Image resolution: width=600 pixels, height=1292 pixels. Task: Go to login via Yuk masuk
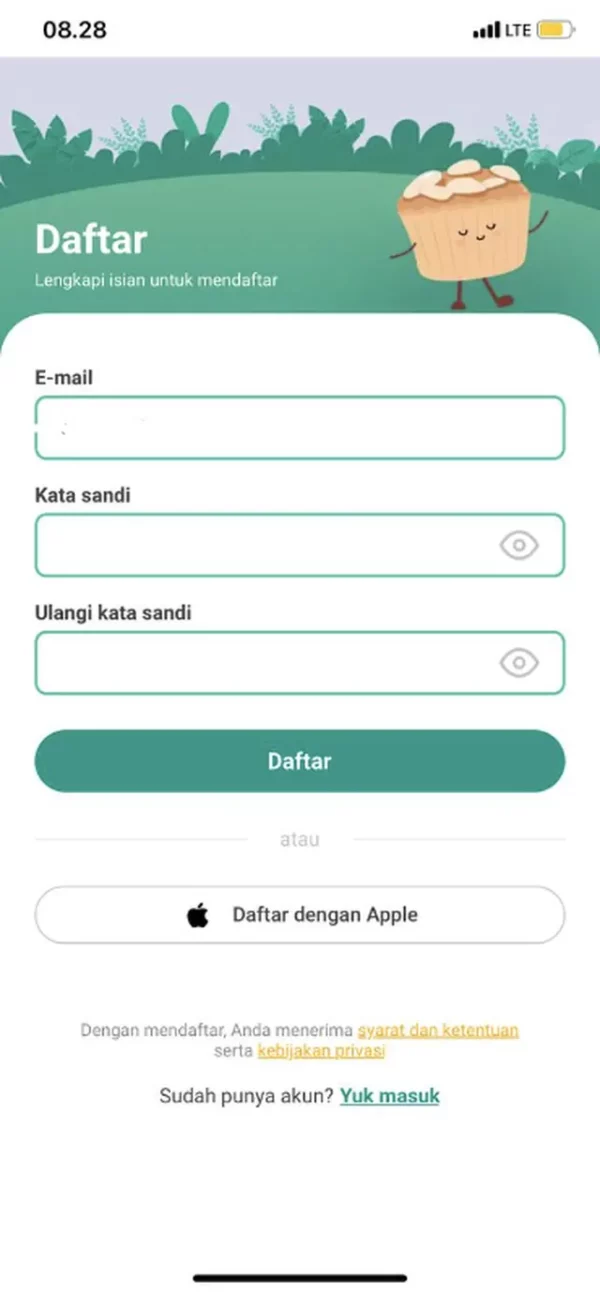point(389,1096)
